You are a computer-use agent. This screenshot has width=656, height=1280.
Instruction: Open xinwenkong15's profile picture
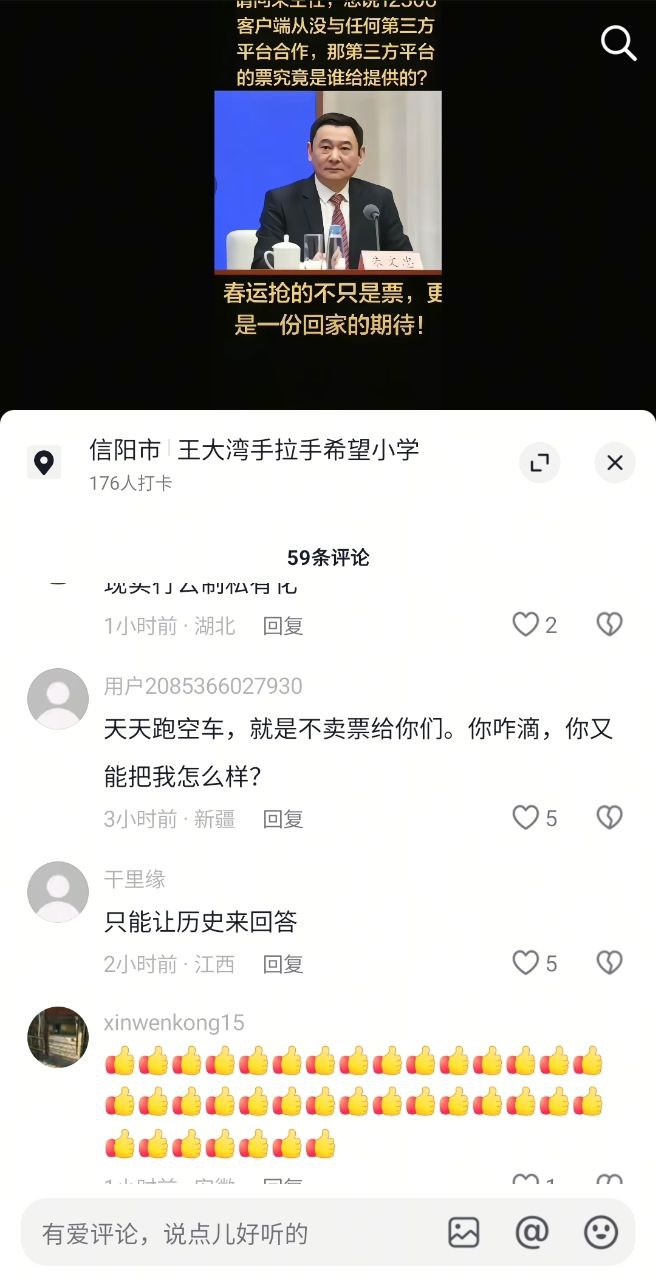click(58, 1037)
